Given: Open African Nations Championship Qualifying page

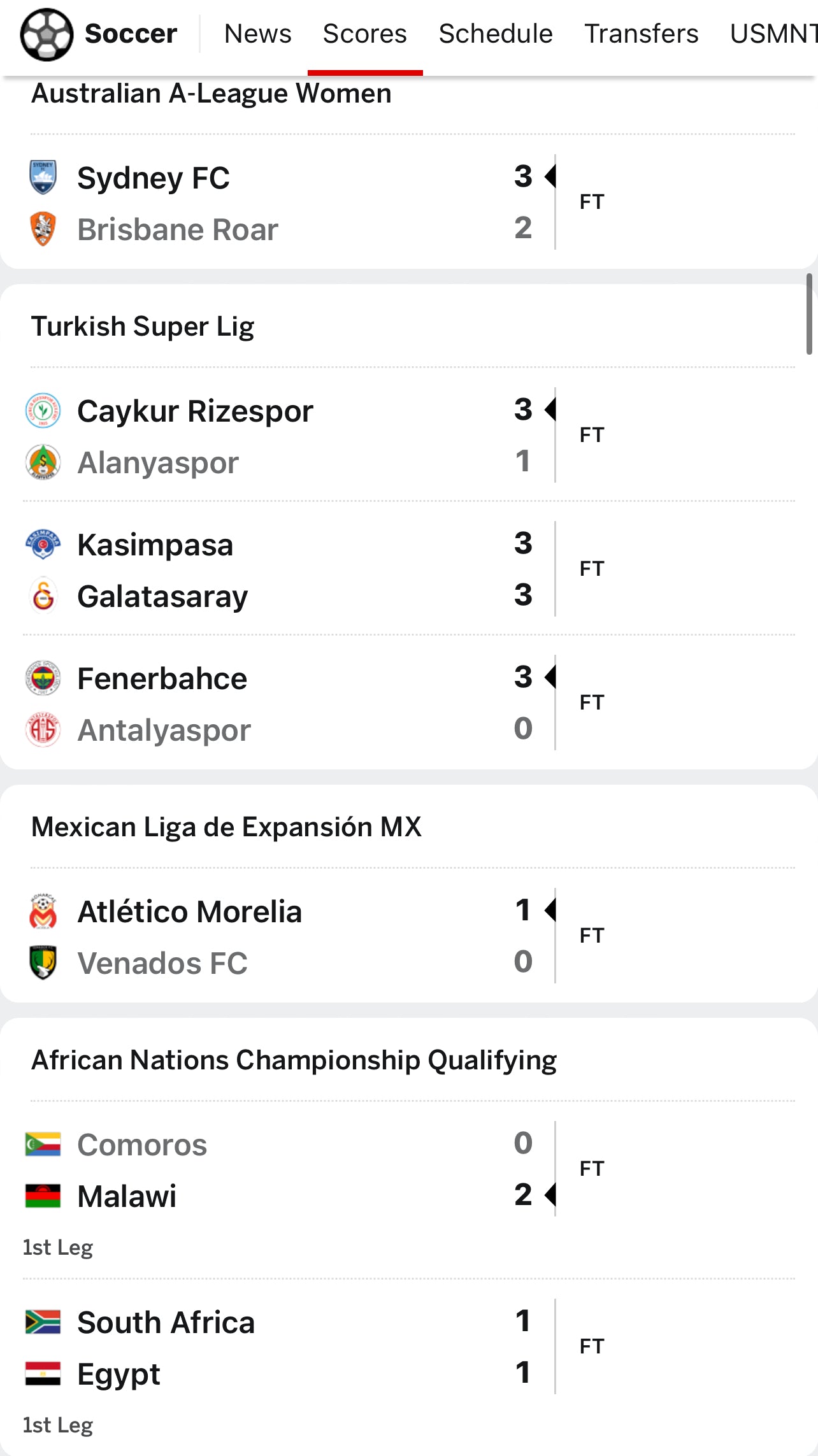Looking at the screenshot, I should tap(294, 1060).
